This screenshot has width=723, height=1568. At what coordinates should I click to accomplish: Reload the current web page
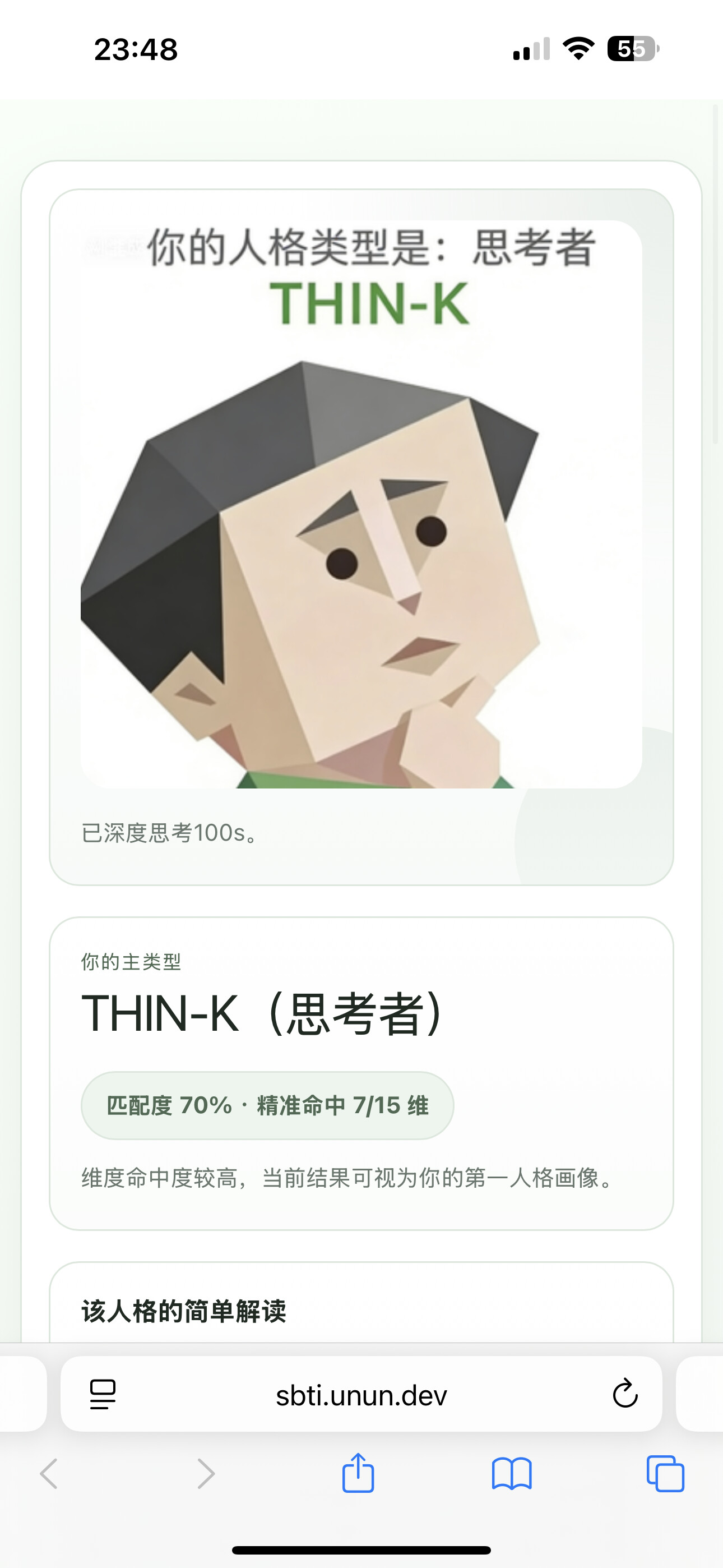[624, 1394]
